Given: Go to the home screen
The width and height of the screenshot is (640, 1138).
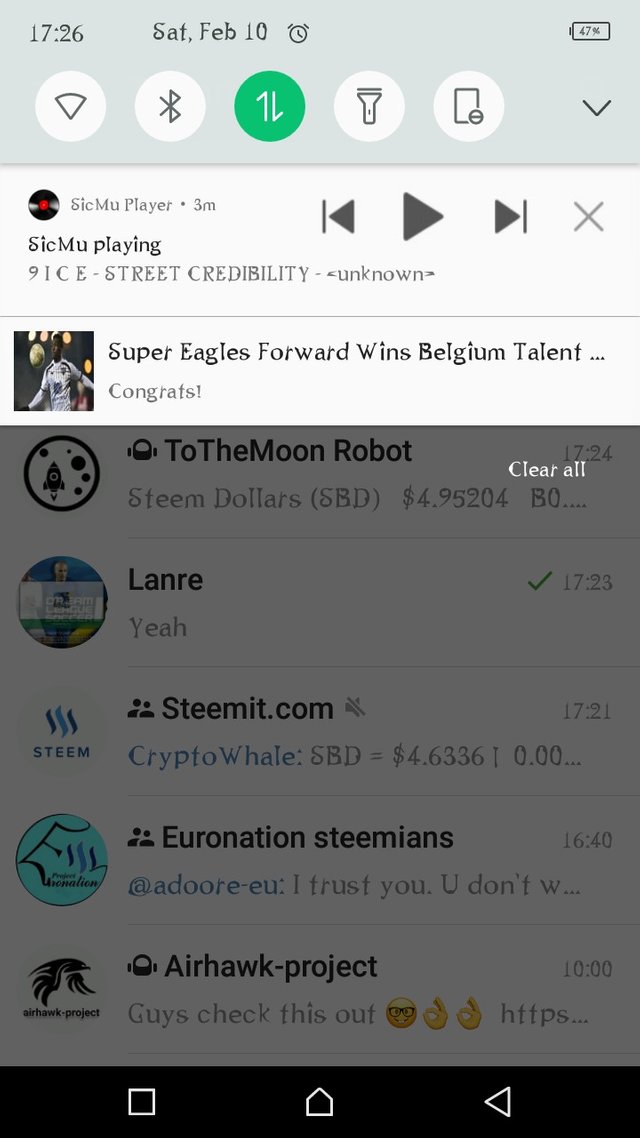Looking at the screenshot, I should pos(319,1101).
